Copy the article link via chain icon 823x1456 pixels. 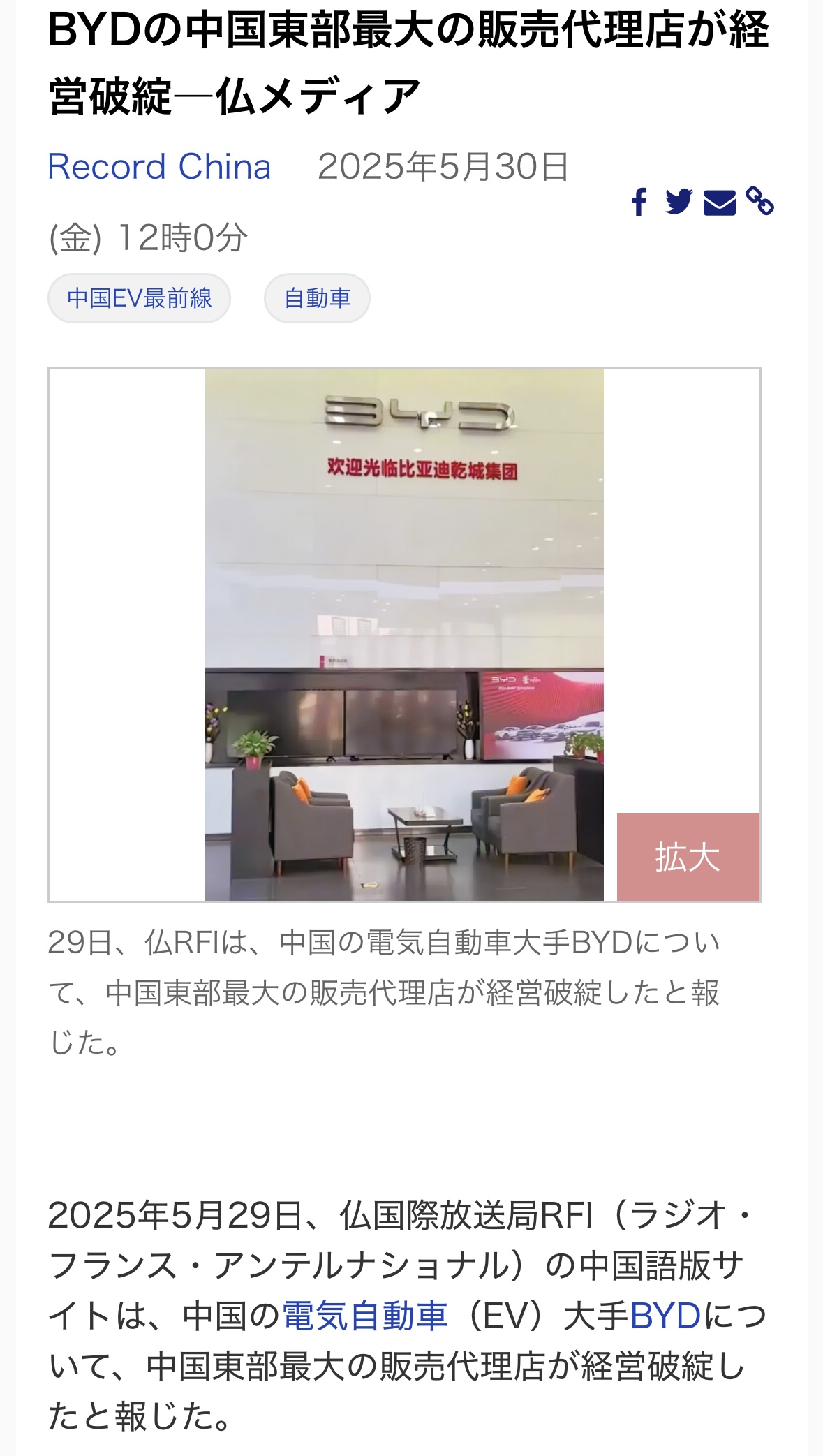point(759,201)
